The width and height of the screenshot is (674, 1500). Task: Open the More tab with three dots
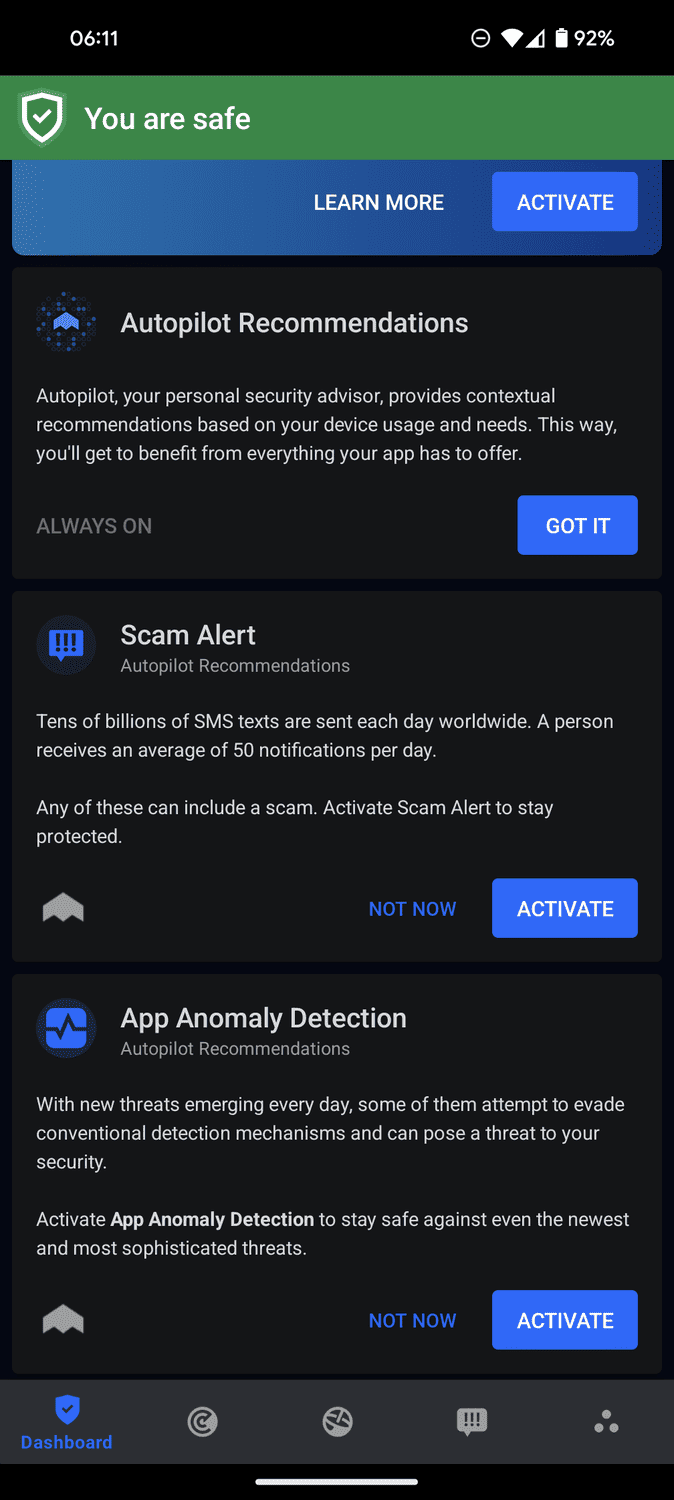(x=606, y=1422)
